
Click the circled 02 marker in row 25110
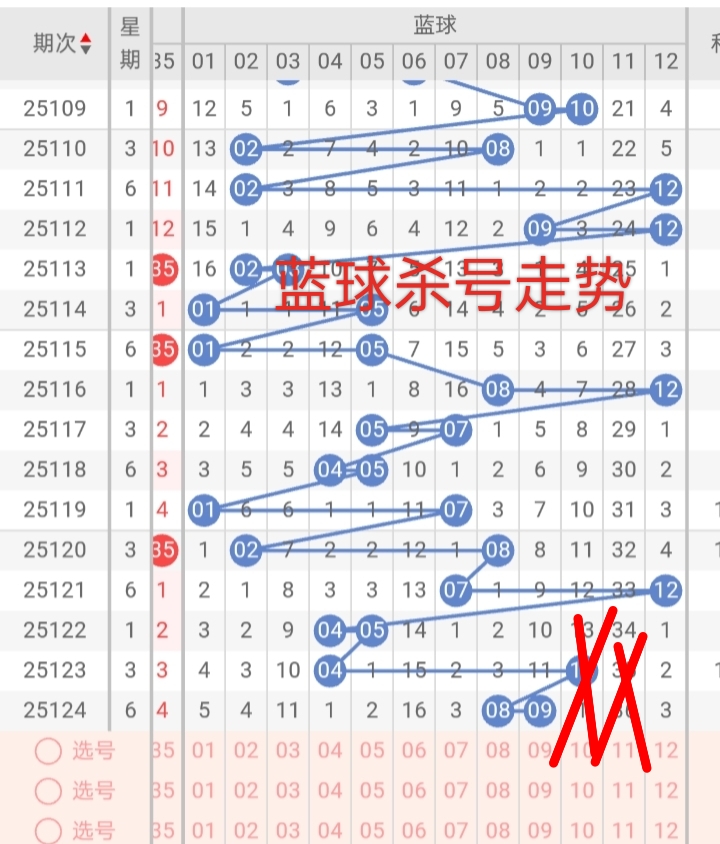pyautogui.click(x=246, y=148)
